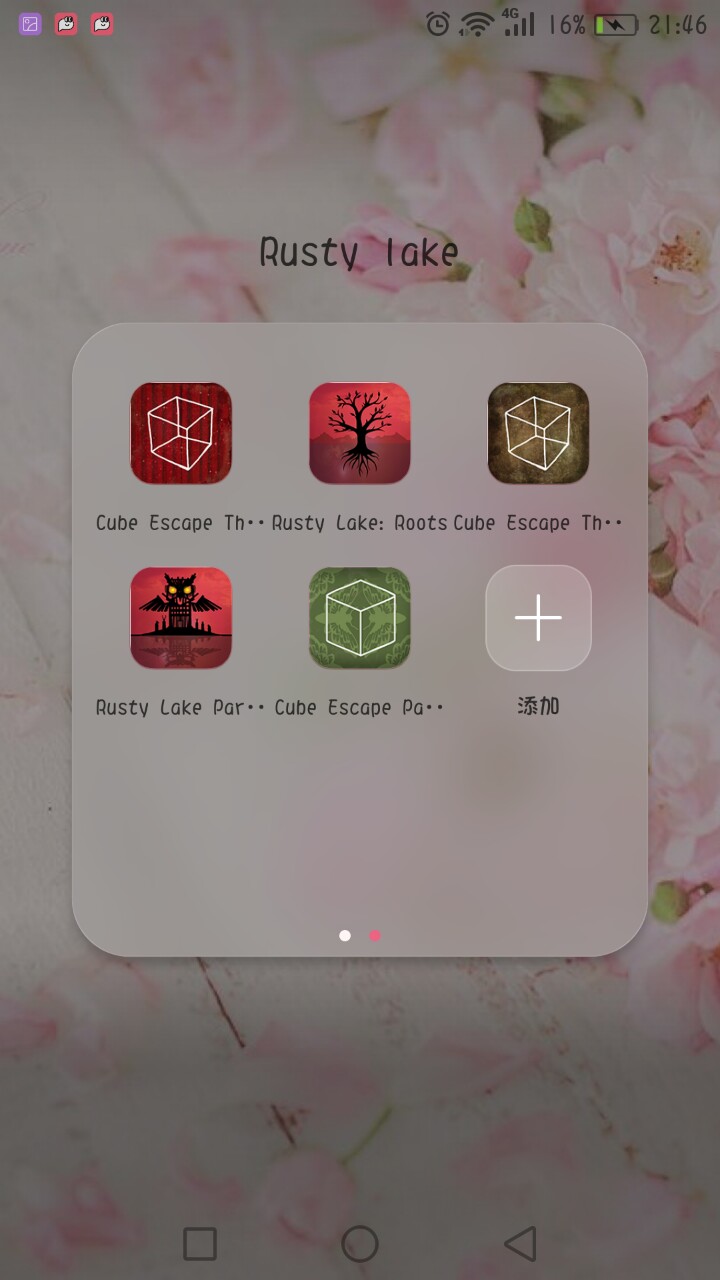The width and height of the screenshot is (720, 1280).
Task: Go to the home screen via circle button
Action: click(360, 1244)
